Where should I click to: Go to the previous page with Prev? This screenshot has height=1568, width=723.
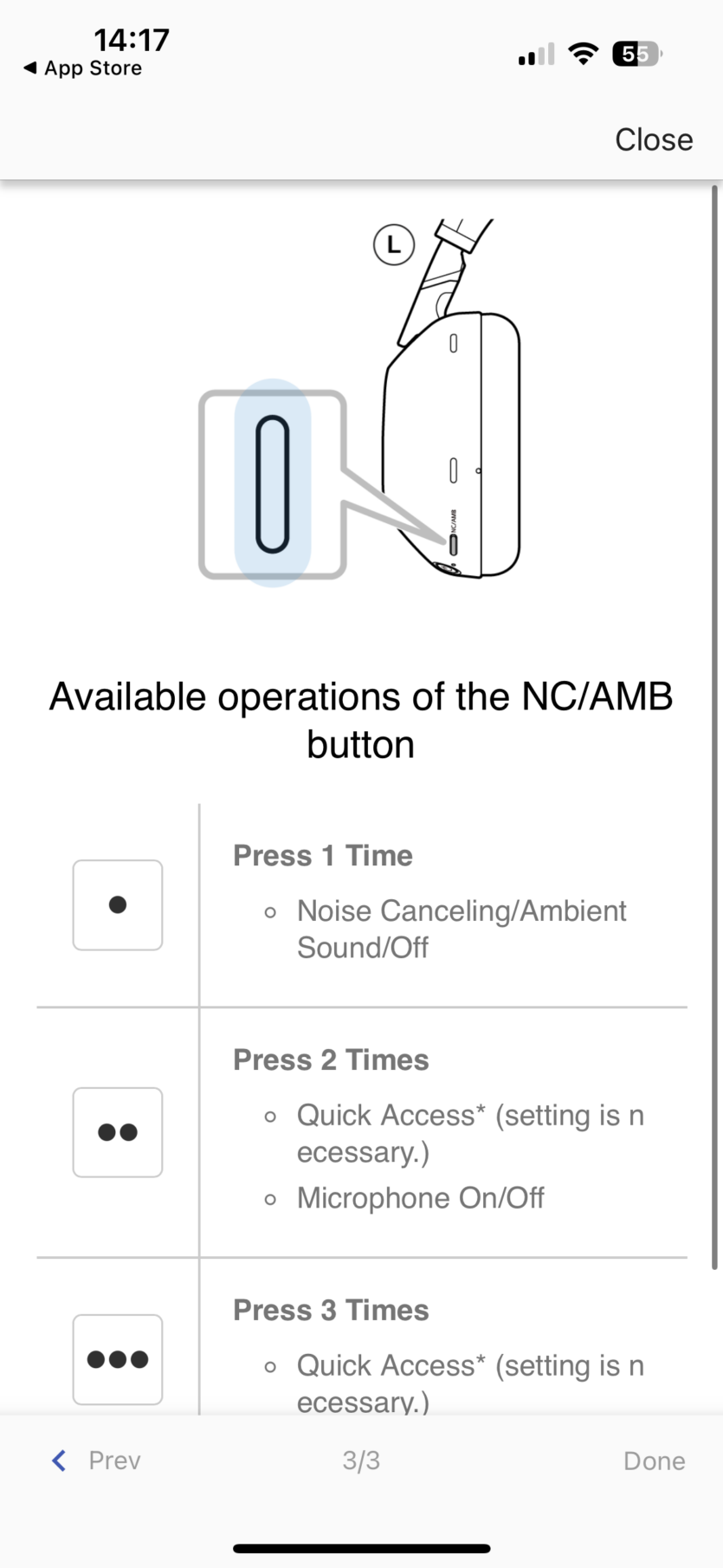[96, 1461]
